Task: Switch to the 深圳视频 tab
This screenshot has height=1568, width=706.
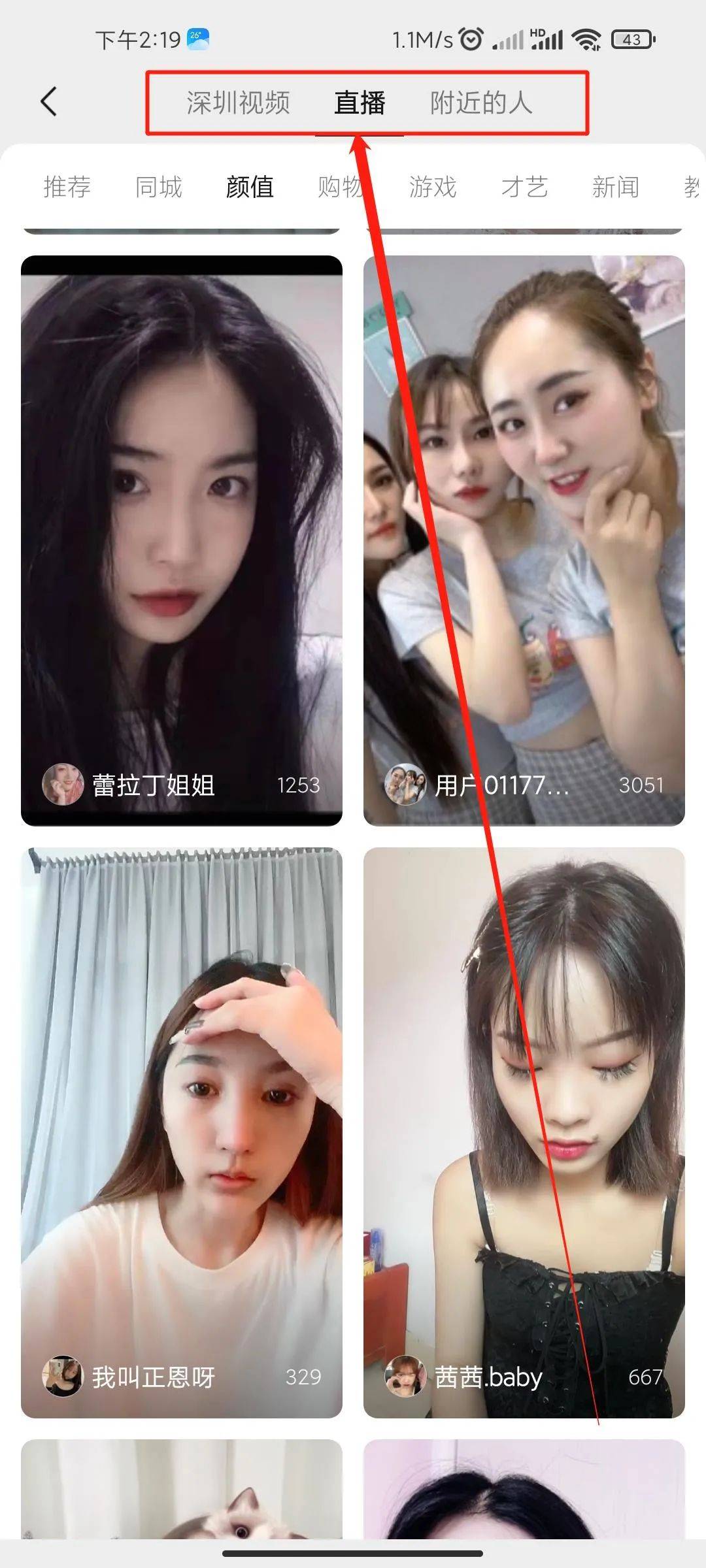Action: 238,103
